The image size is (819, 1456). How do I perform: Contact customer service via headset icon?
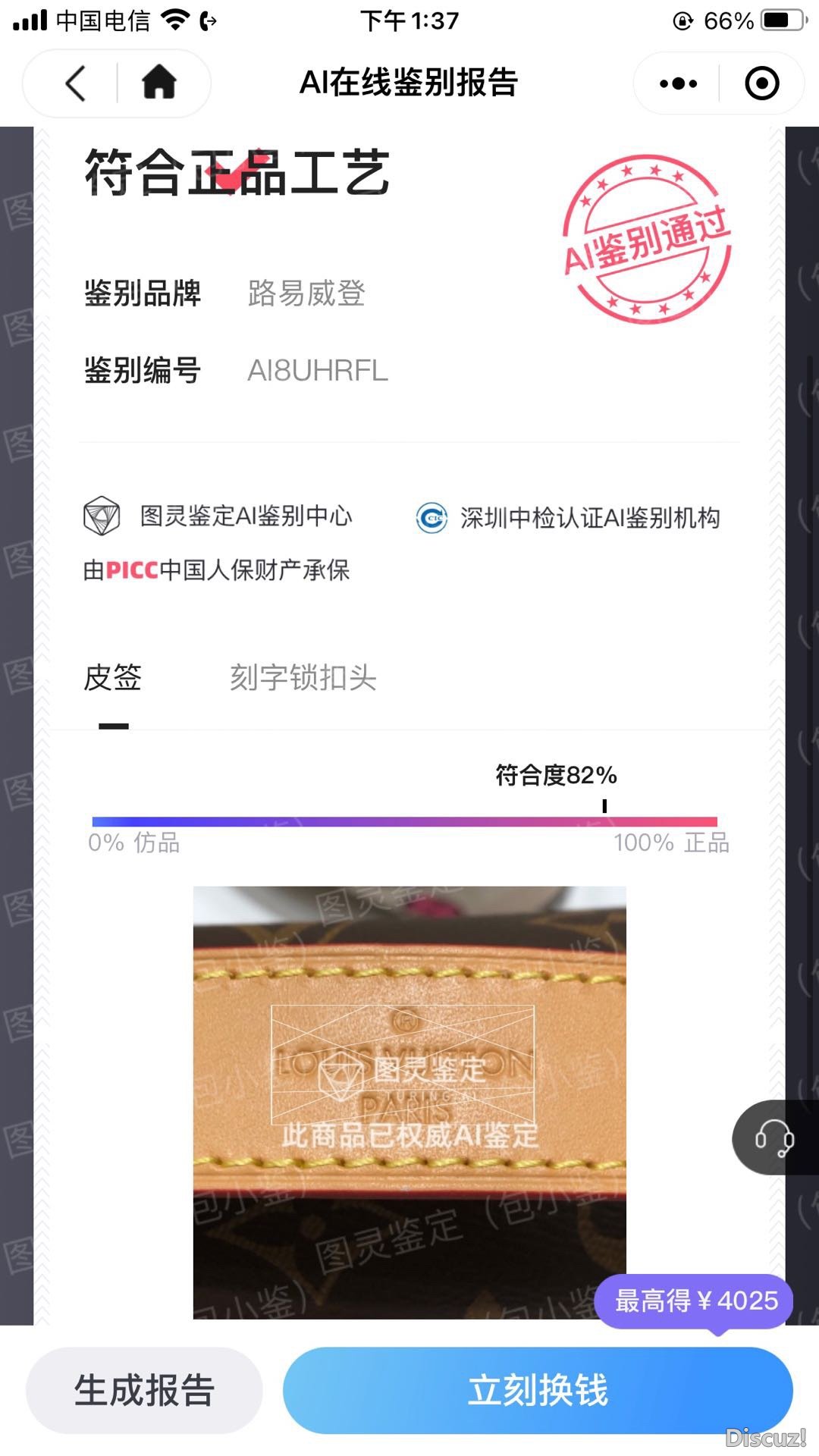[x=773, y=1137]
